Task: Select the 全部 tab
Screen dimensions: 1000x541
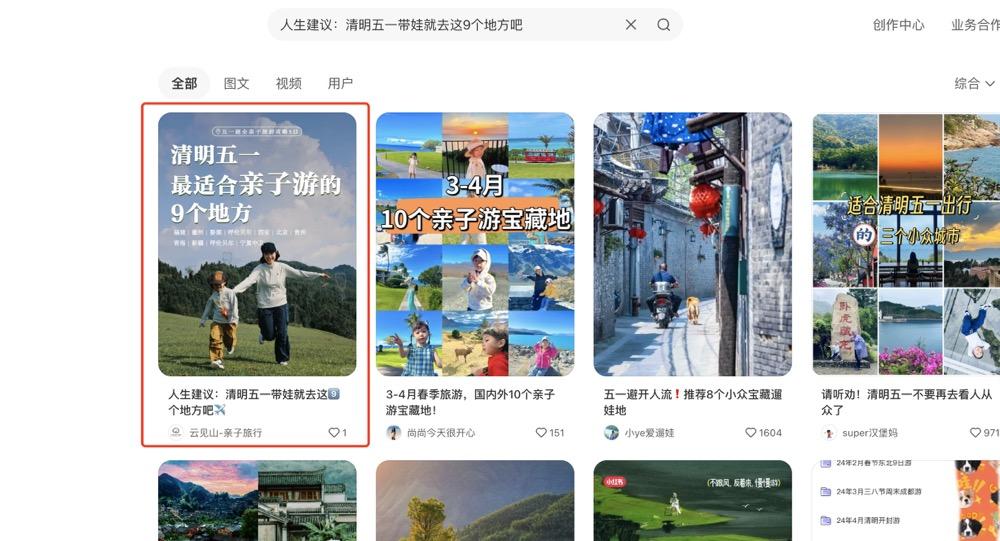Action: pyautogui.click(x=184, y=83)
